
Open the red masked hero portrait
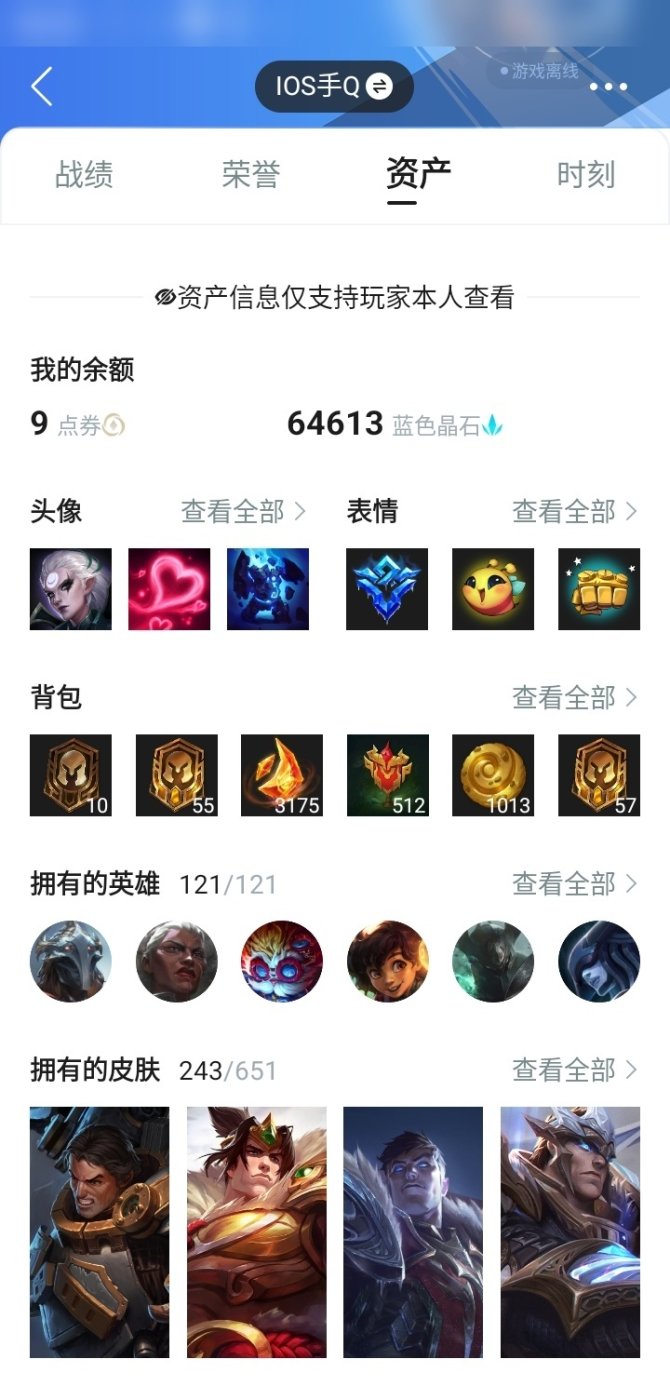point(282,961)
